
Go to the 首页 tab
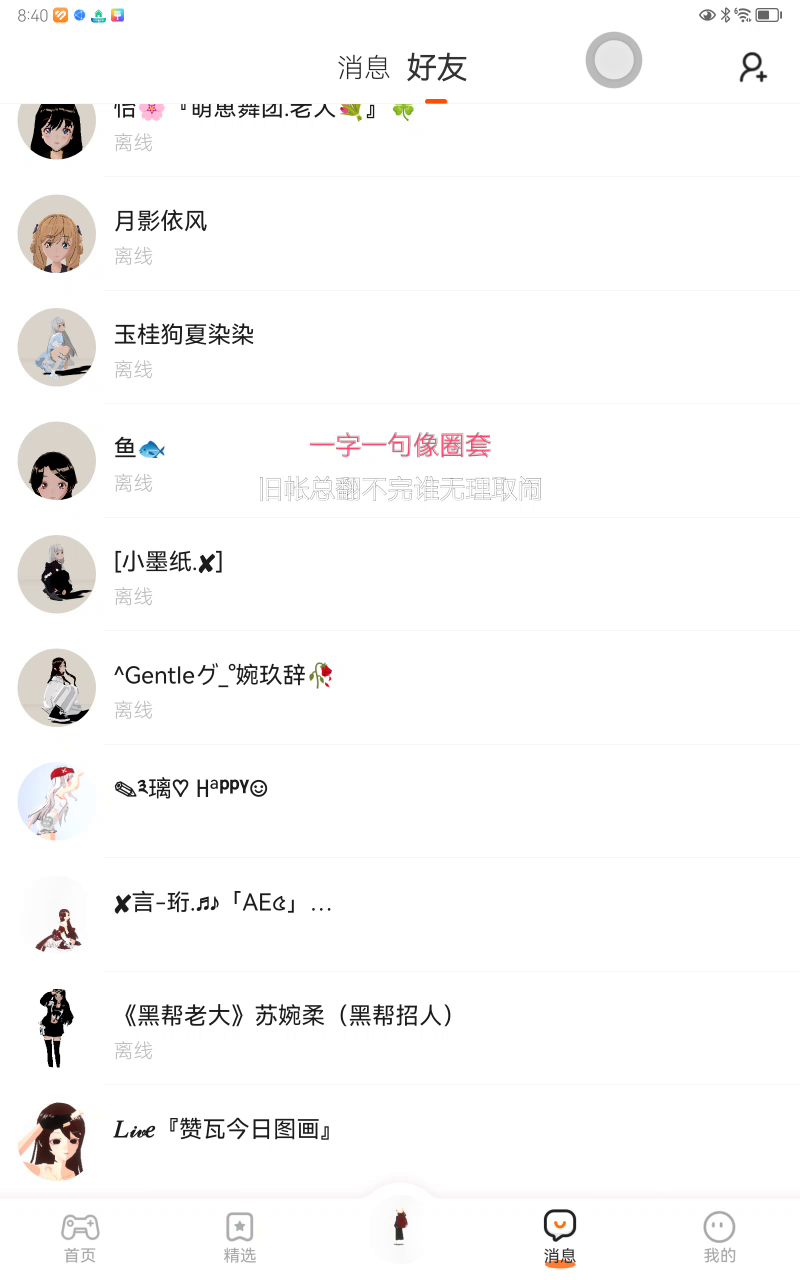tap(80, 1238)
